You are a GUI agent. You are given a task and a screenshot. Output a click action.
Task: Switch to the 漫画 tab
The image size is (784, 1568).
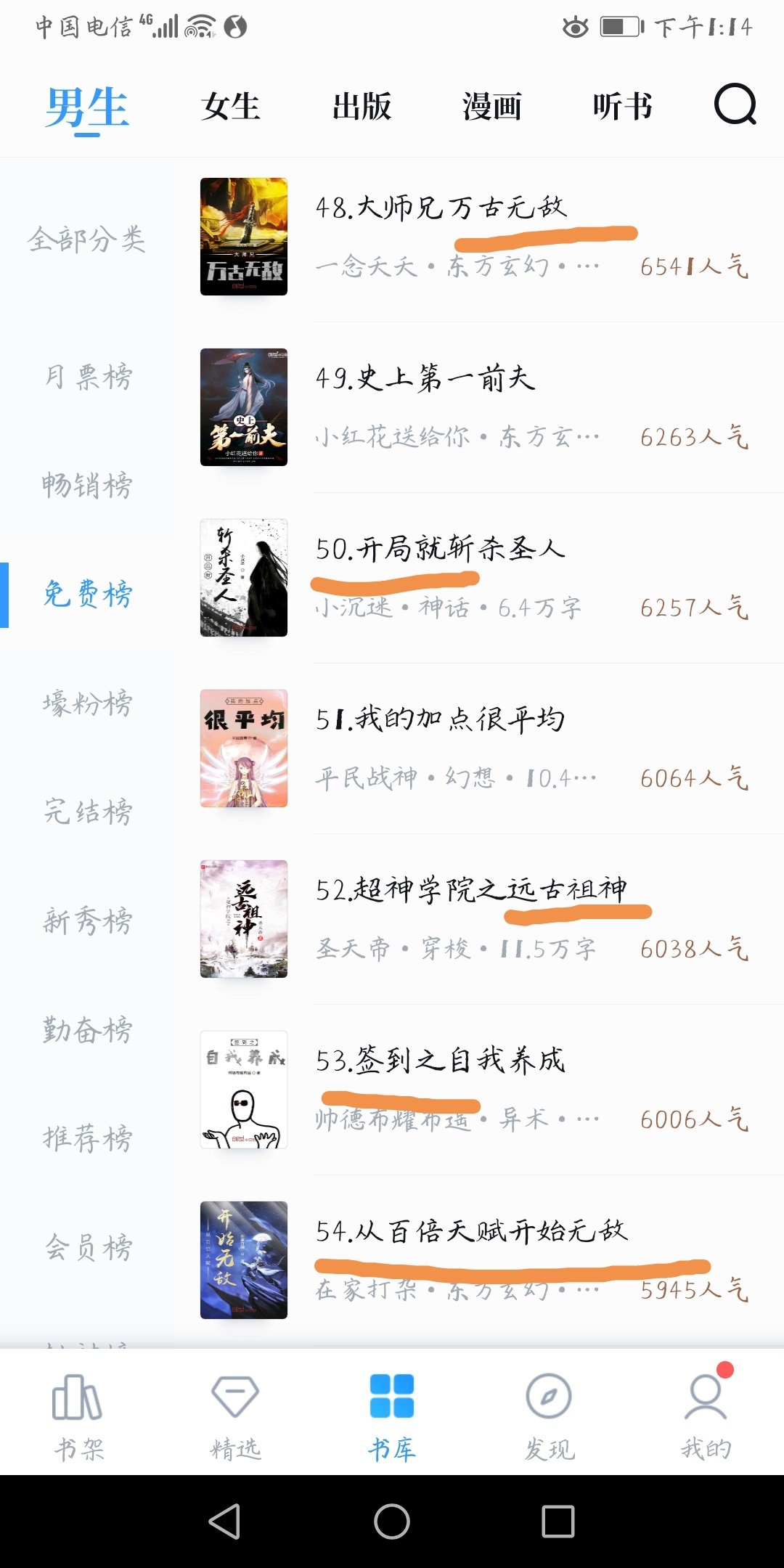[x=492, y=107]
